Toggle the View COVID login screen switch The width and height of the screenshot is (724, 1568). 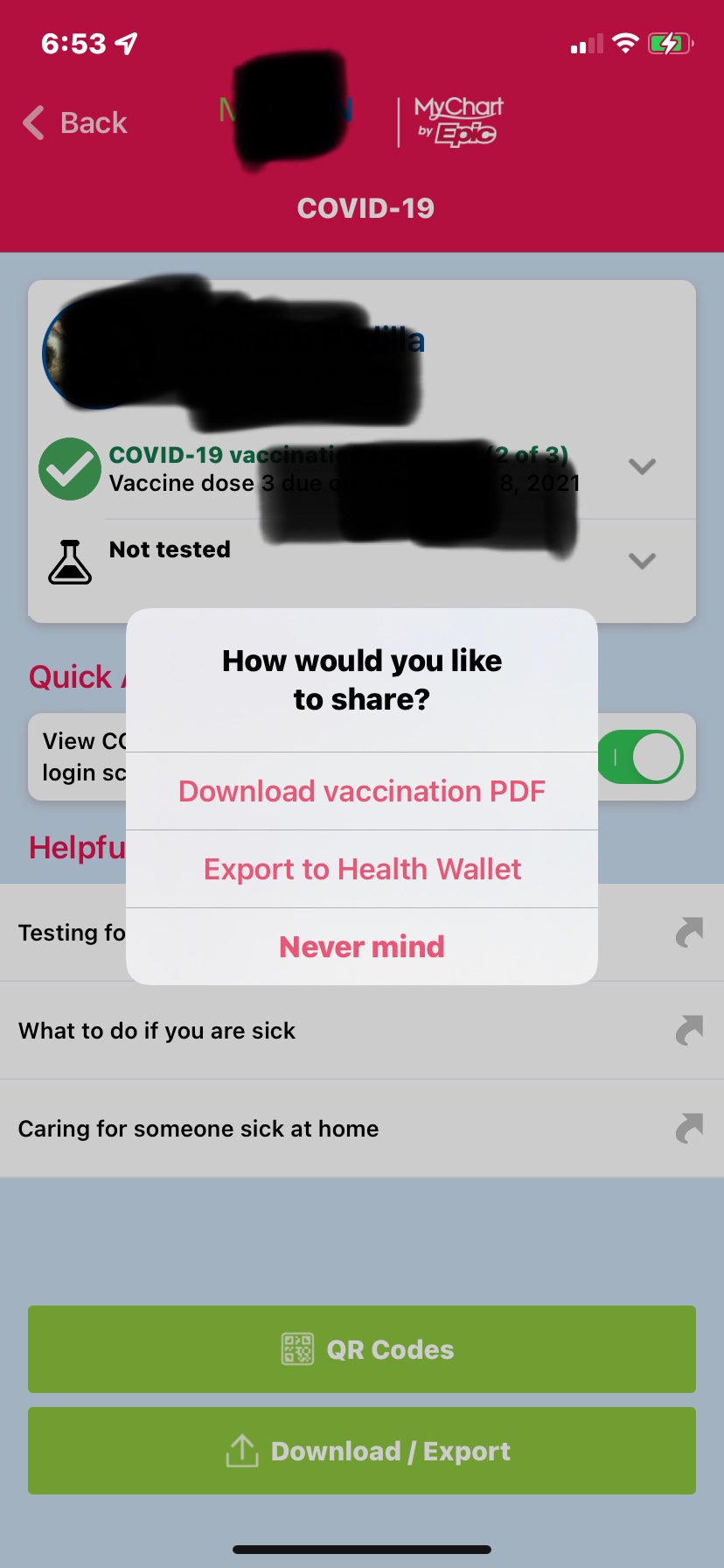point(641,757)
